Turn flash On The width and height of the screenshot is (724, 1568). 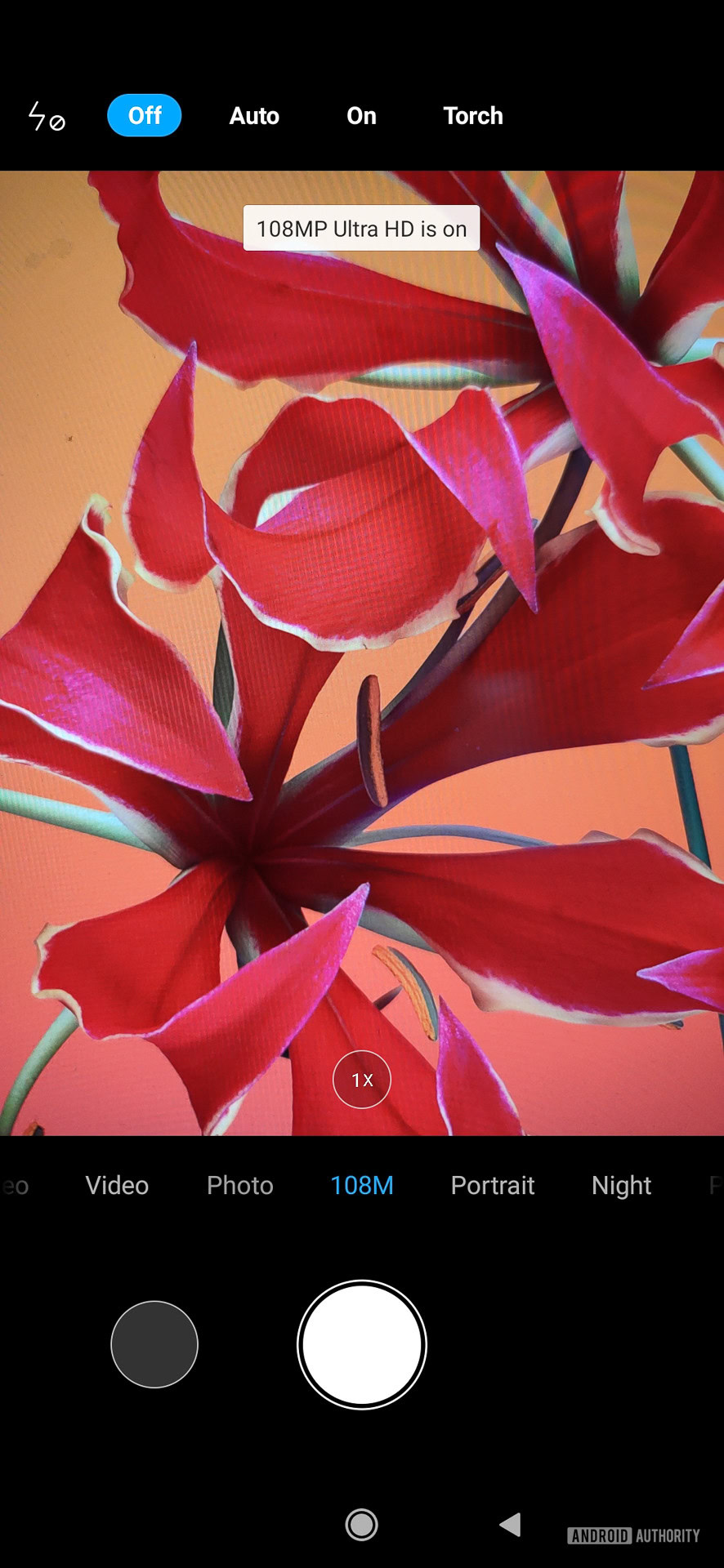pyautogui.click(x=361, y=116)
